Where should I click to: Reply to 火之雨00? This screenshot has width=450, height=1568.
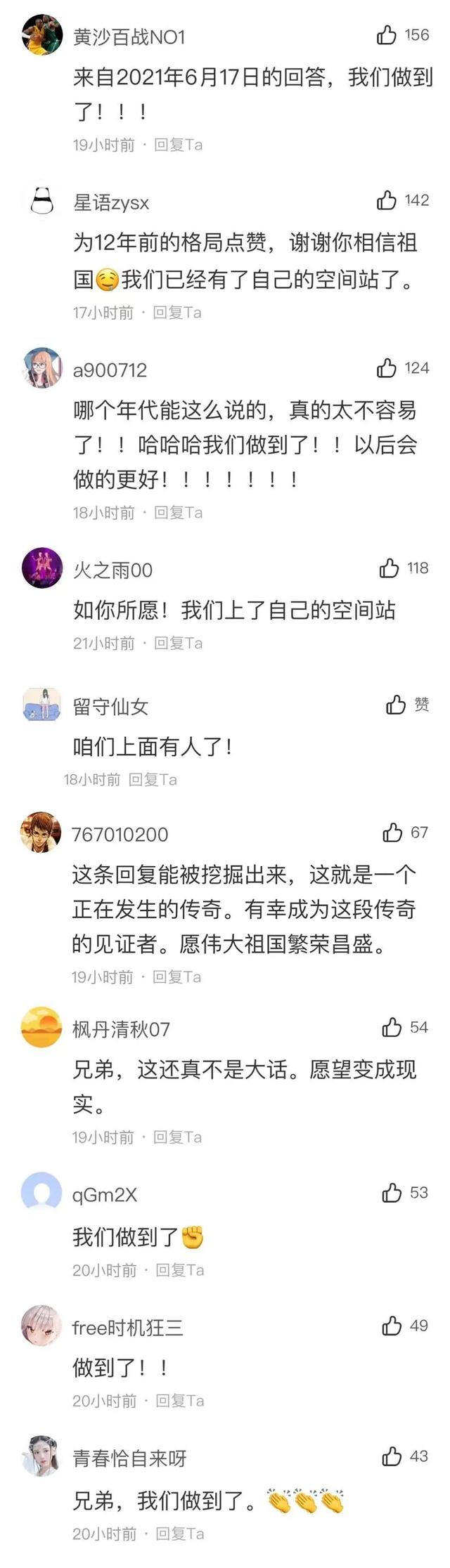coord(178,643)
